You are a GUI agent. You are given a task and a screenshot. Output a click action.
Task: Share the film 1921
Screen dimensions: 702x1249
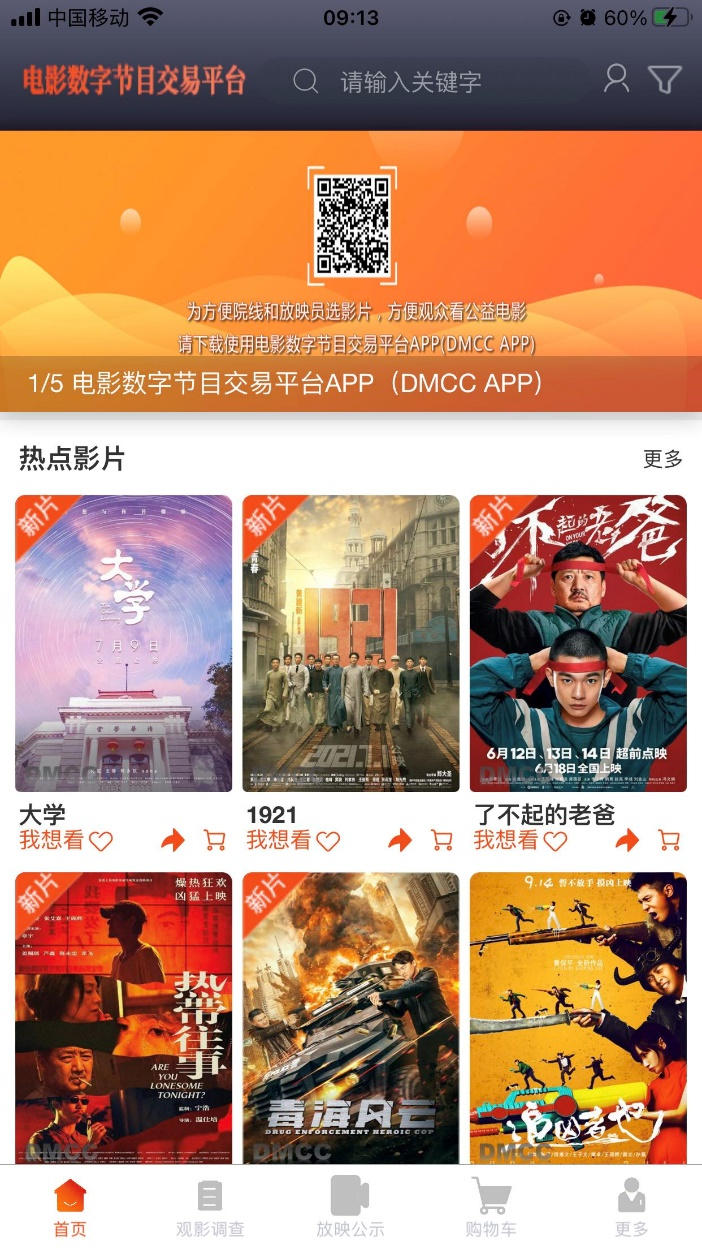[x=400, y=840]
